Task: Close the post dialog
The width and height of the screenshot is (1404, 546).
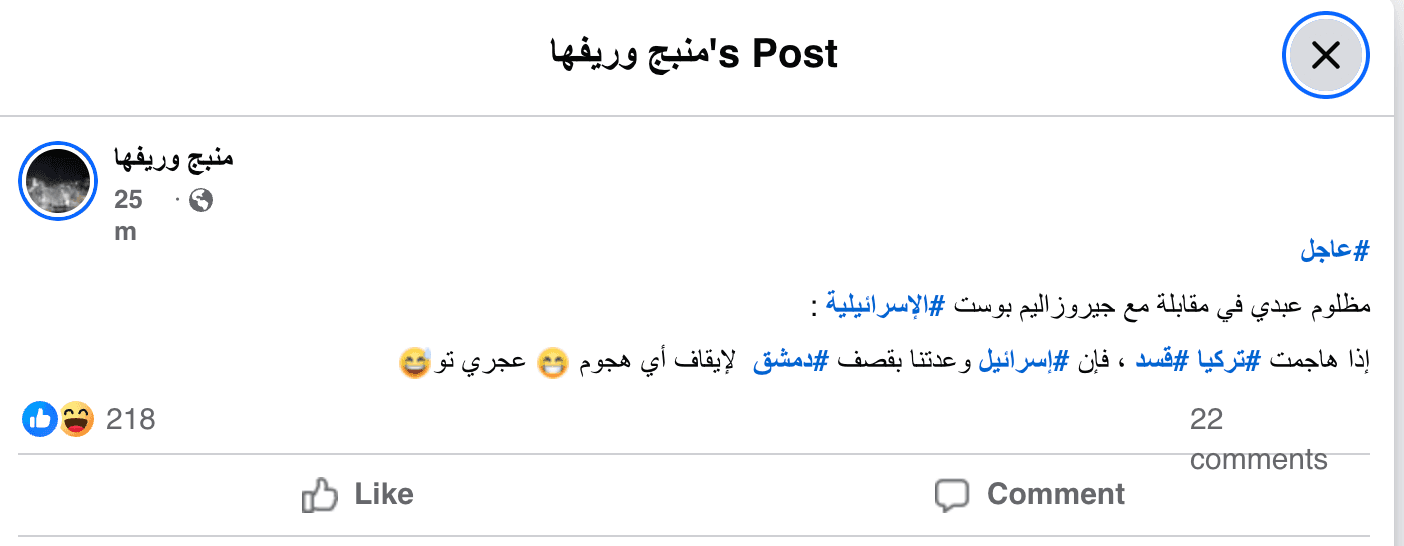Action: click(x=1325, y=55)
